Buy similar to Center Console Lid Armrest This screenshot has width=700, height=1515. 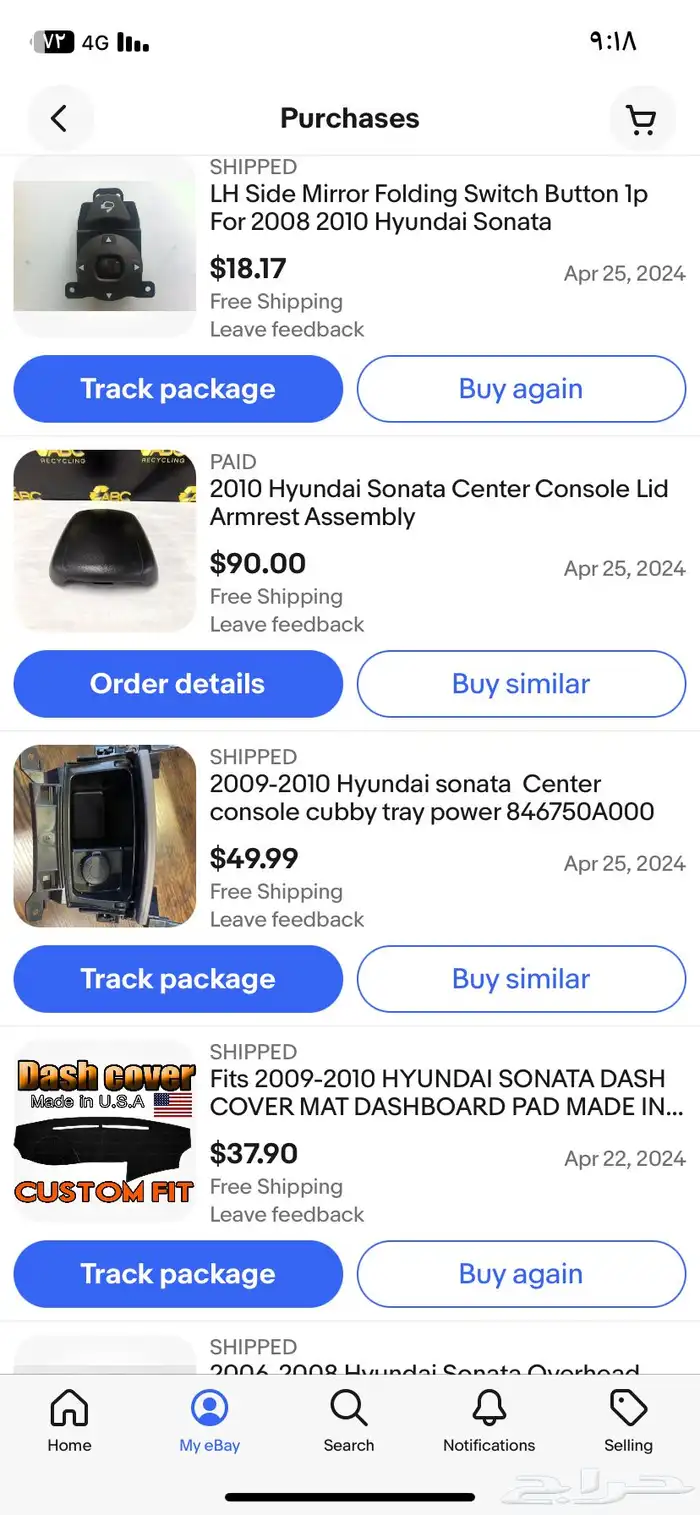click(521, 684)
